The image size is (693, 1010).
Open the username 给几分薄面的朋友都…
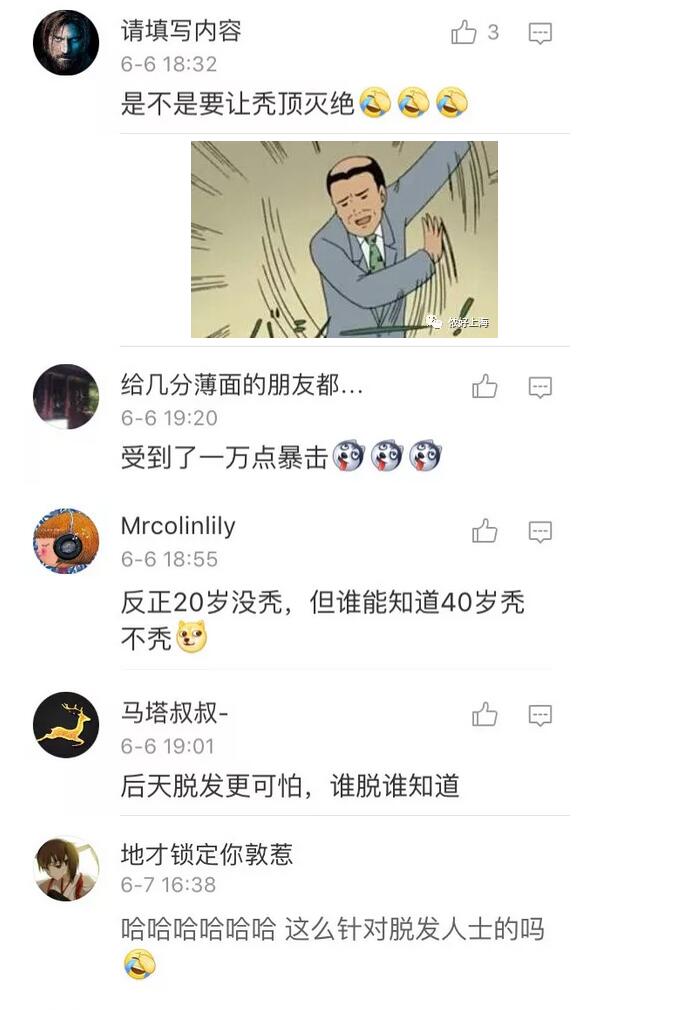click(x=242, y=385)
